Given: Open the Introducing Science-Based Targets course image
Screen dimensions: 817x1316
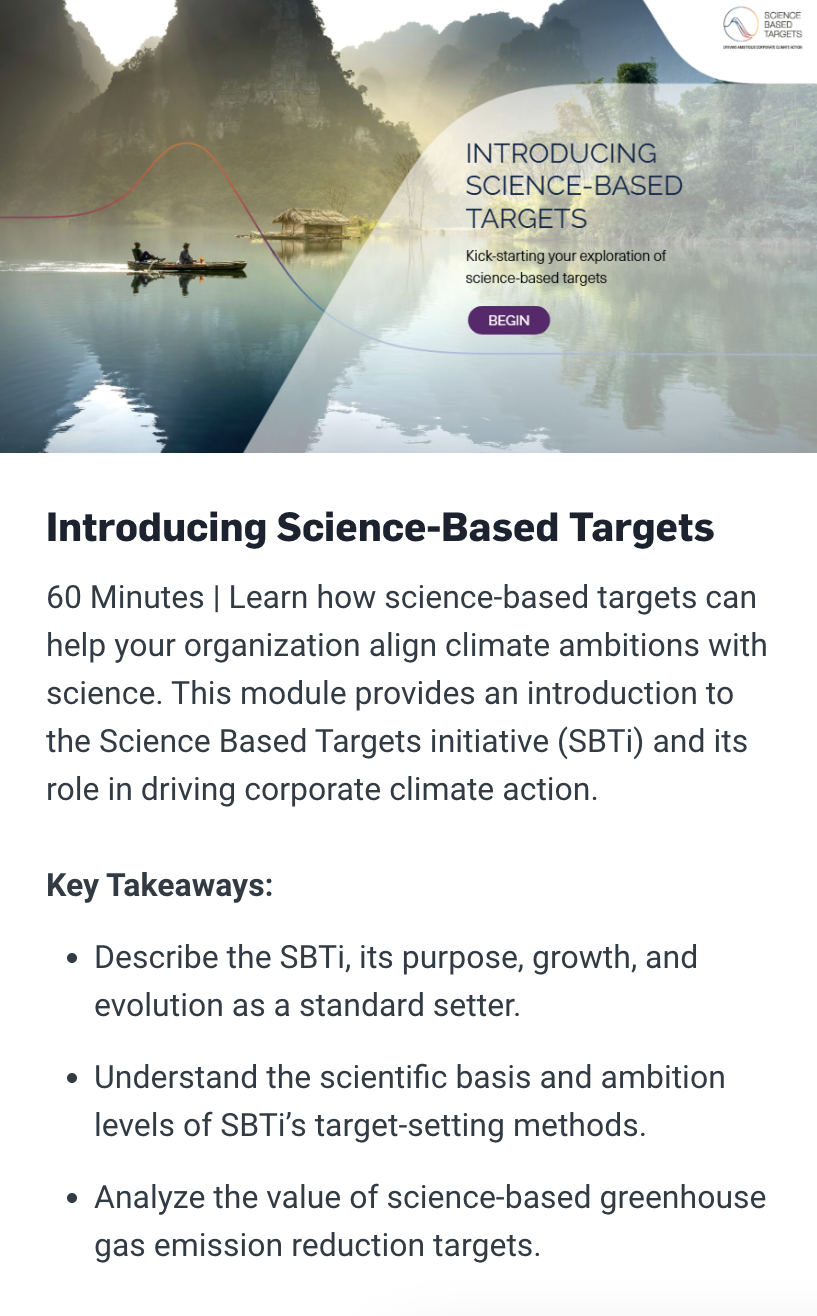Looking at the screenshot, I should coord(408,226).
